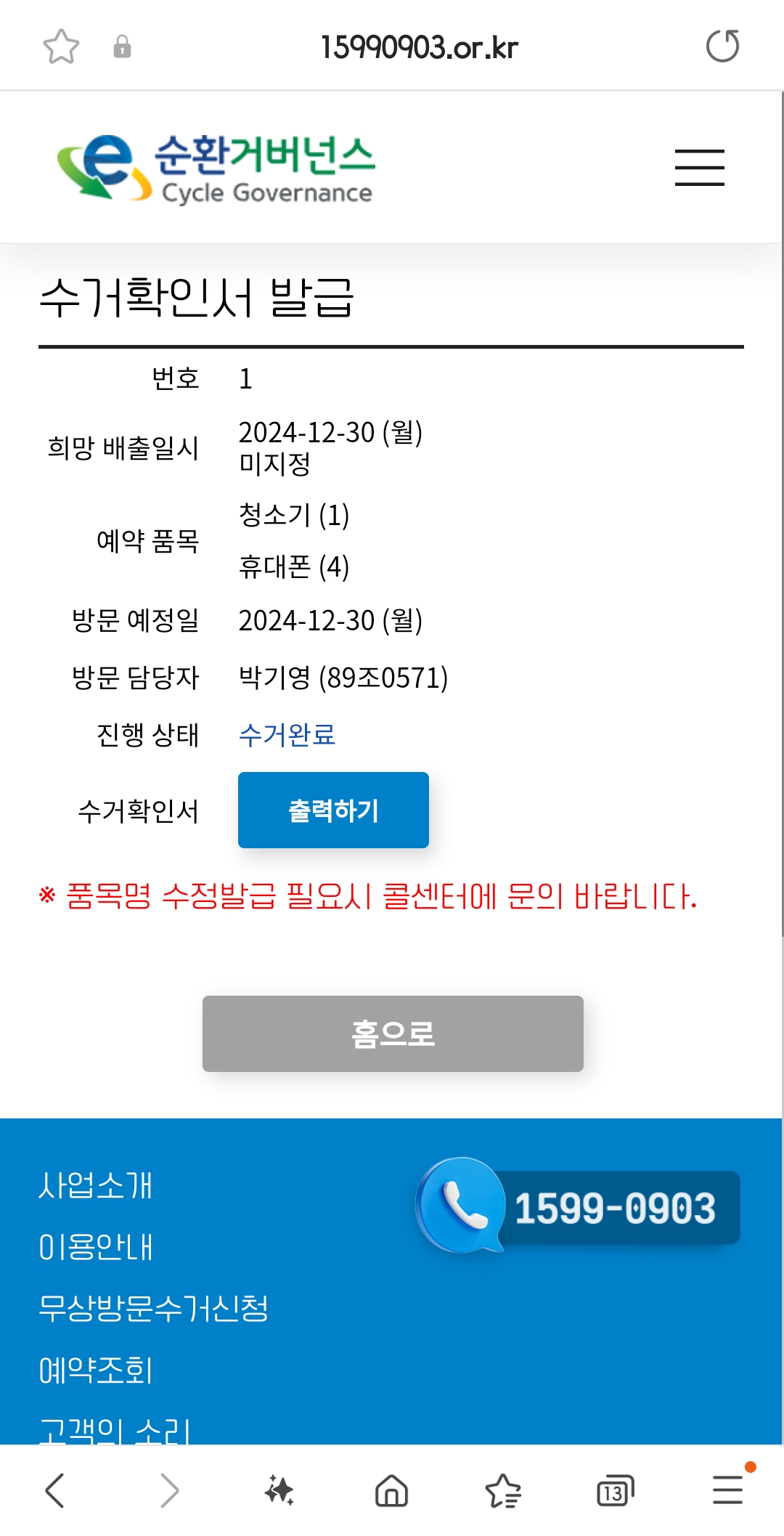The image size is (784, 1536).
Task: Open the browser's tools menu
Action: [x=727, y=1491]
